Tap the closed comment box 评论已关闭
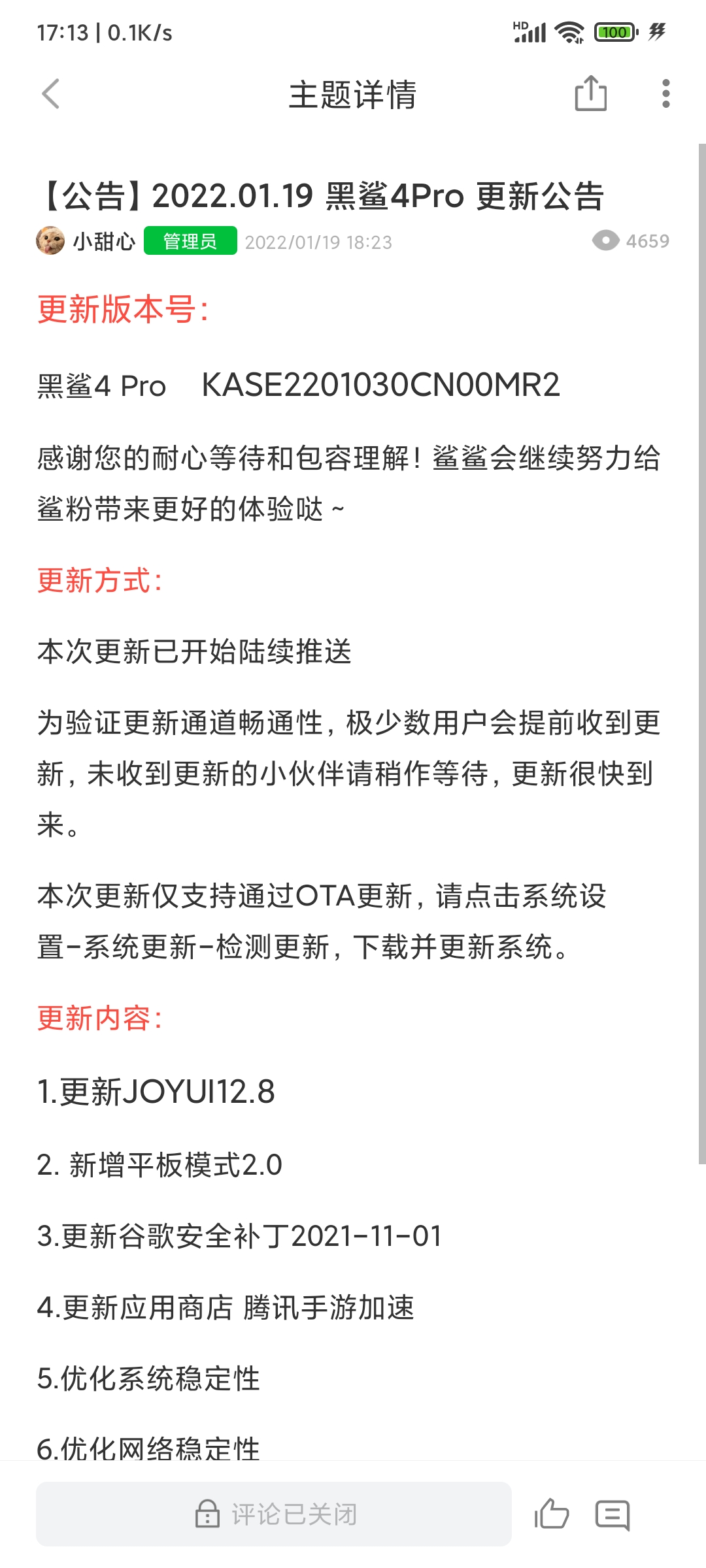Screen dimensions: 706x1568 [x=274, y=1514]
